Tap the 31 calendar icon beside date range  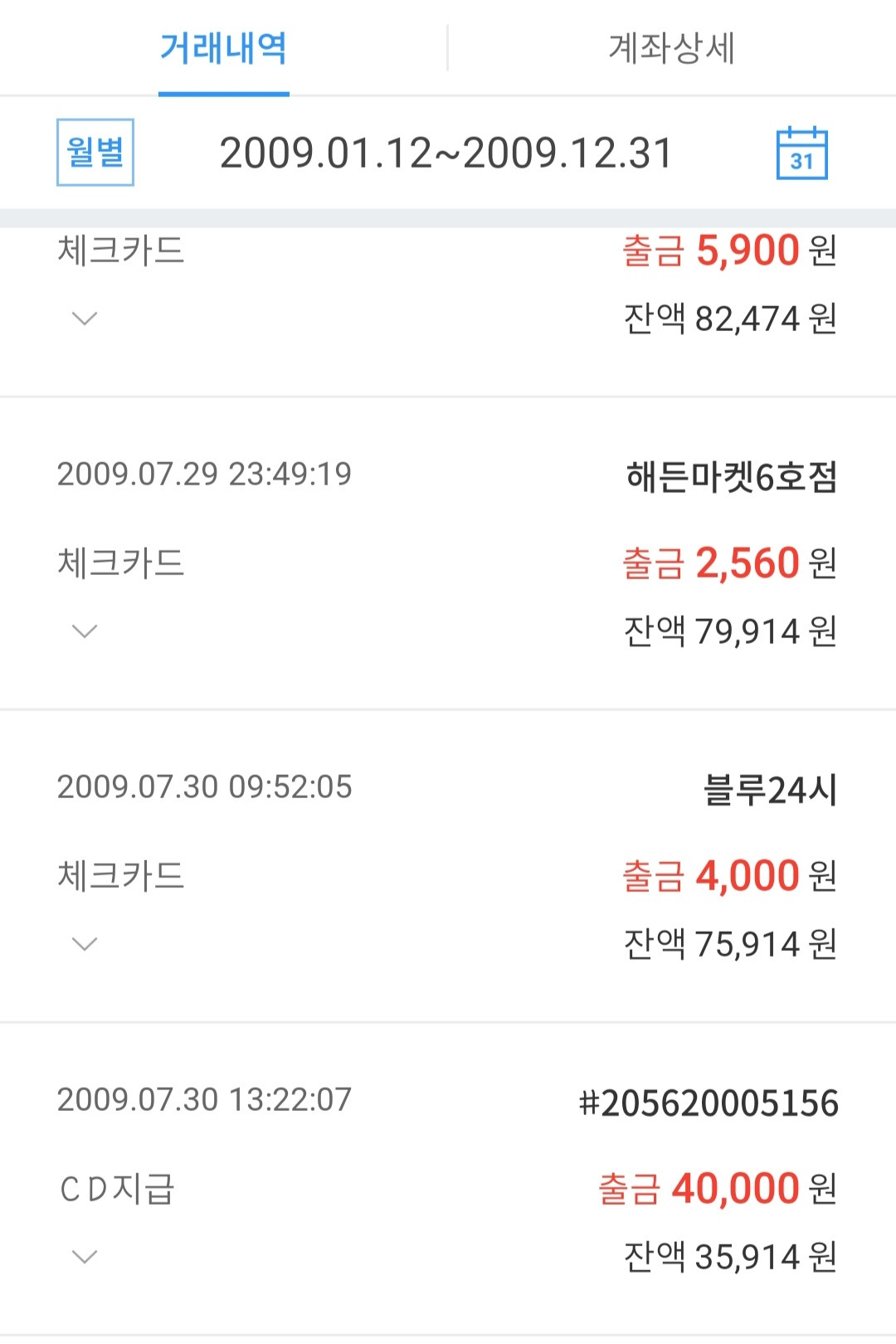803,153
